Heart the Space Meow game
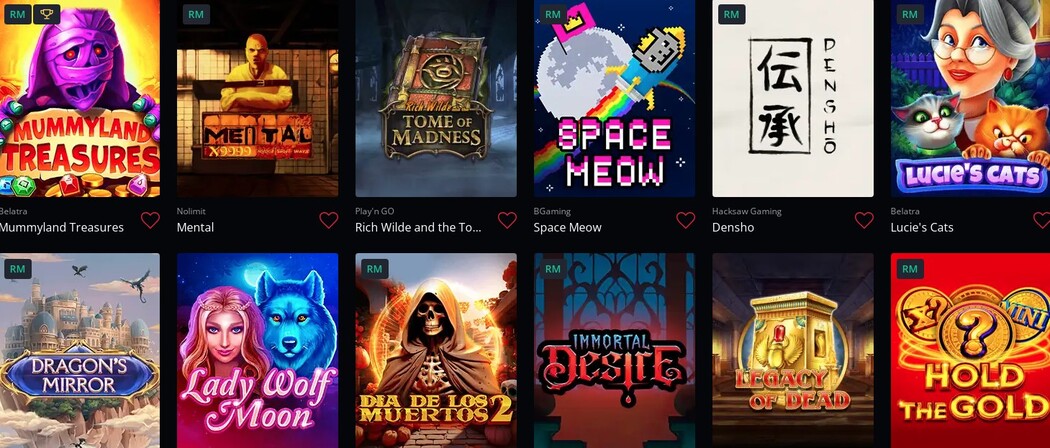This screenshot has height=448, width=1050. 685,220
